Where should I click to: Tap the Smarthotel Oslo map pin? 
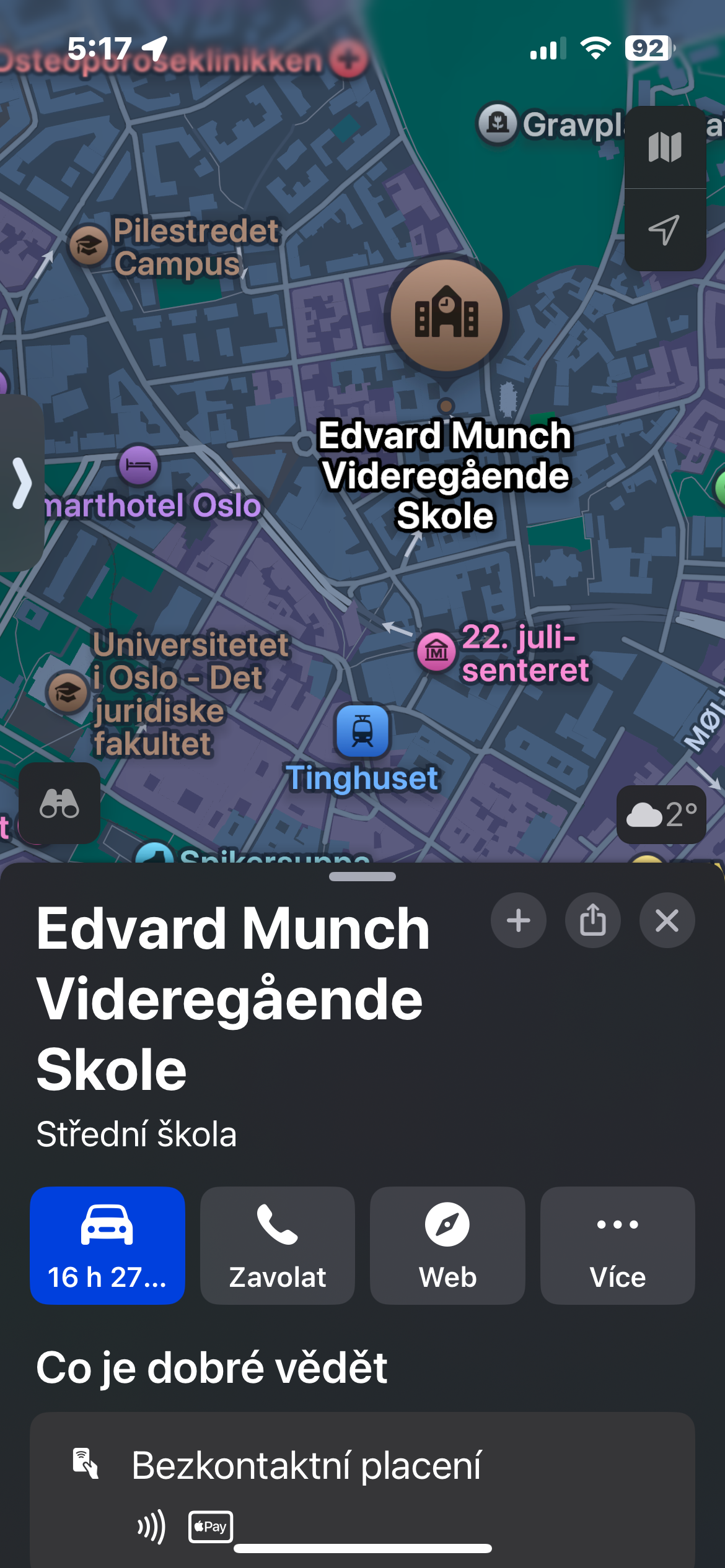click(x=139, y=465)
